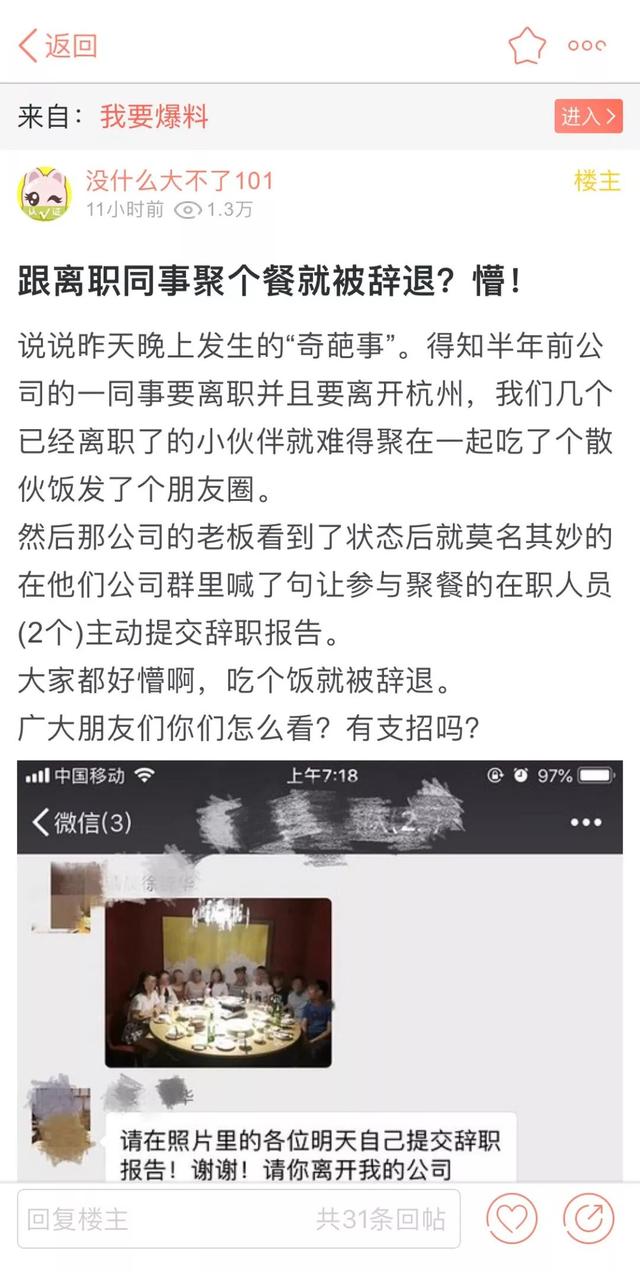Open the top-right overflow menu
The height and width of the screenshot is (1272, 640).
tap(587, 45)
